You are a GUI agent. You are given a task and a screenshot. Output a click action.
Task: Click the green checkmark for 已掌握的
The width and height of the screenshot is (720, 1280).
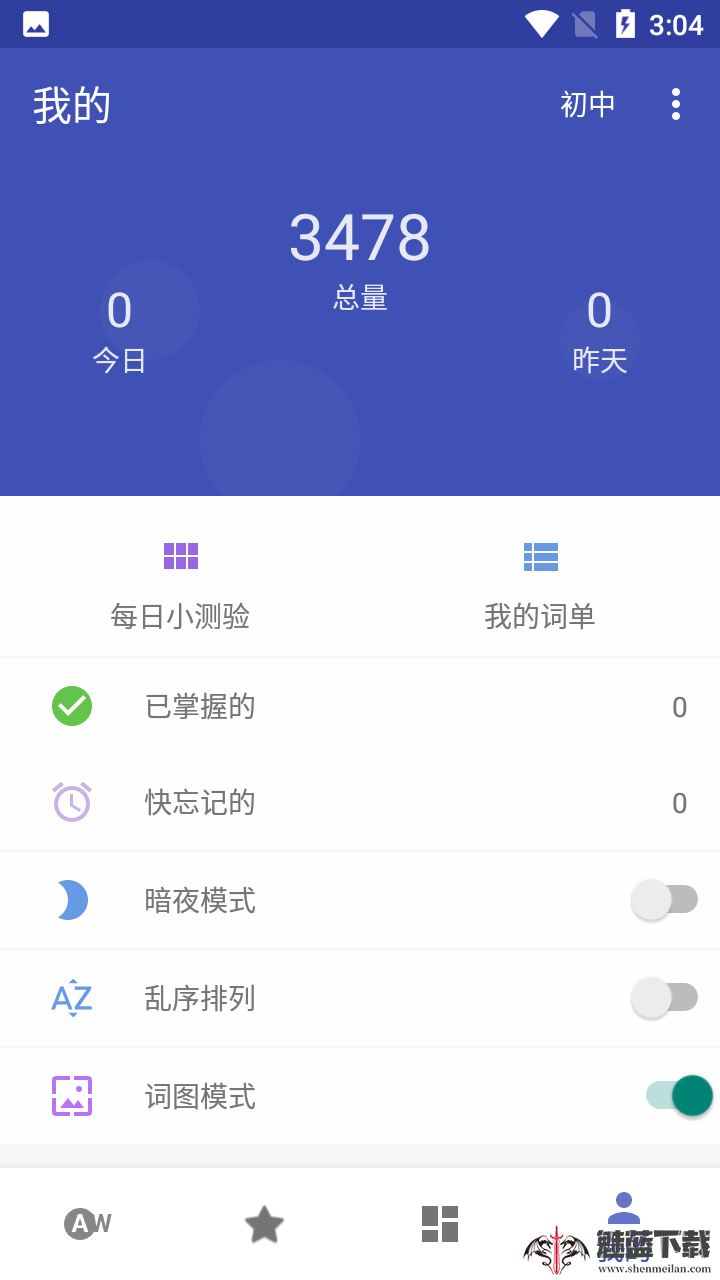coord(71,705)
